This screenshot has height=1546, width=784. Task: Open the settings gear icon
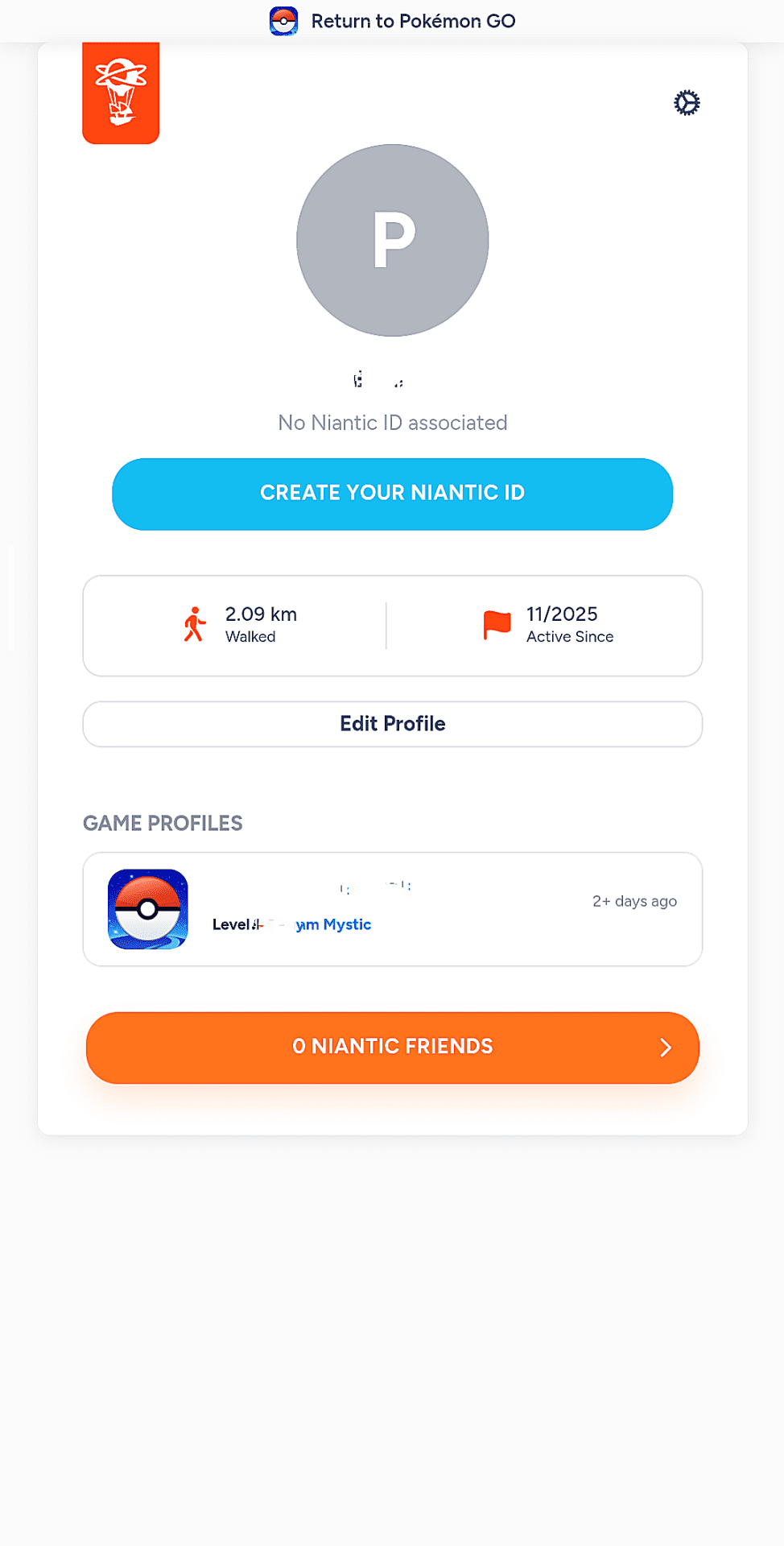pos(686,103)
